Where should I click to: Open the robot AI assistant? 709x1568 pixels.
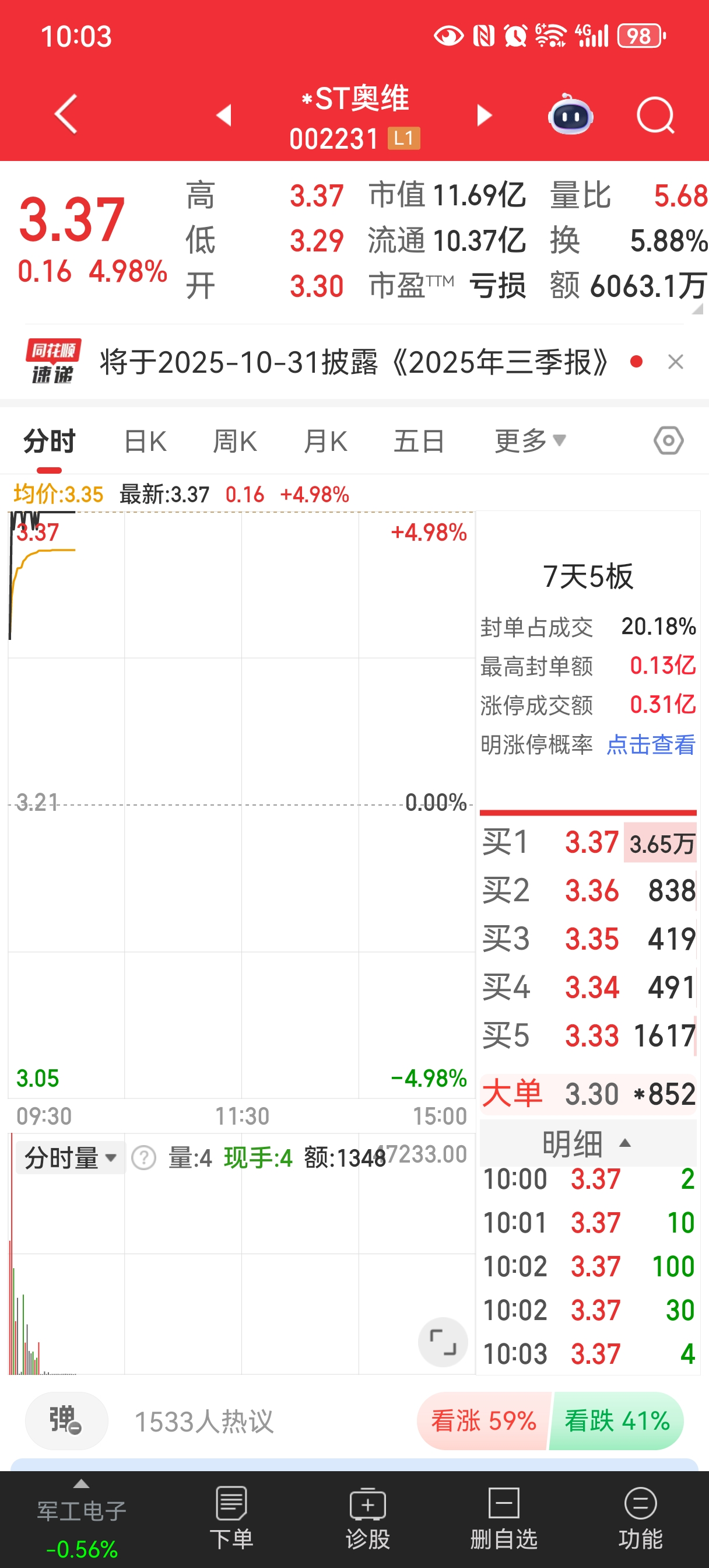570,115
